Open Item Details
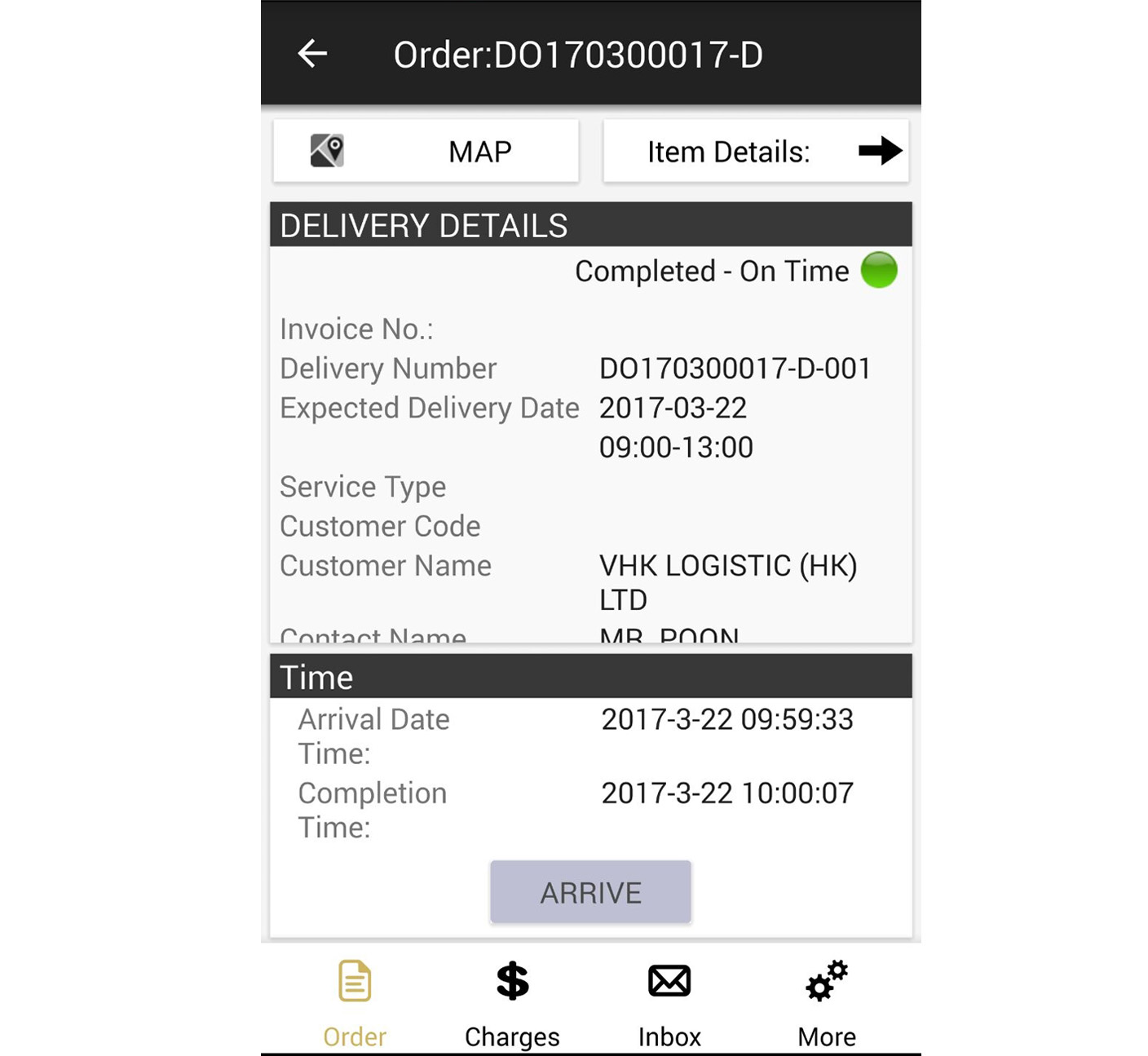 [755, 151]
